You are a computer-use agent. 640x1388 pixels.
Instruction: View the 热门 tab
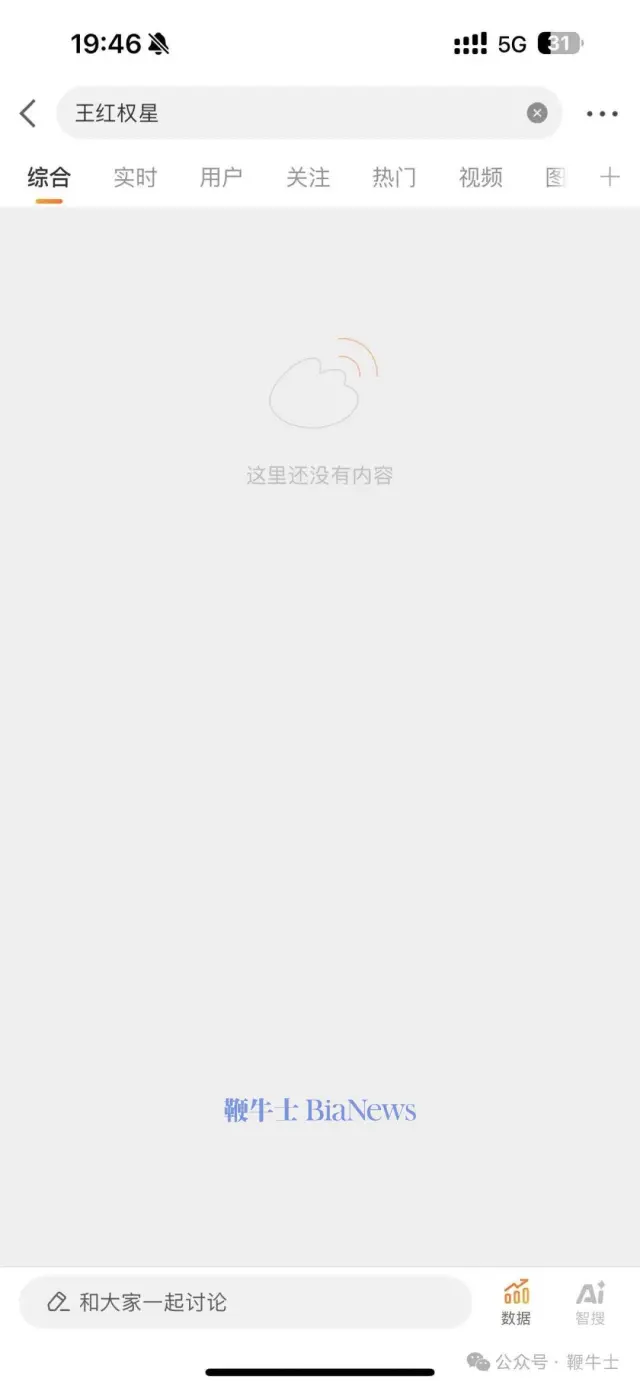(394, 178)
